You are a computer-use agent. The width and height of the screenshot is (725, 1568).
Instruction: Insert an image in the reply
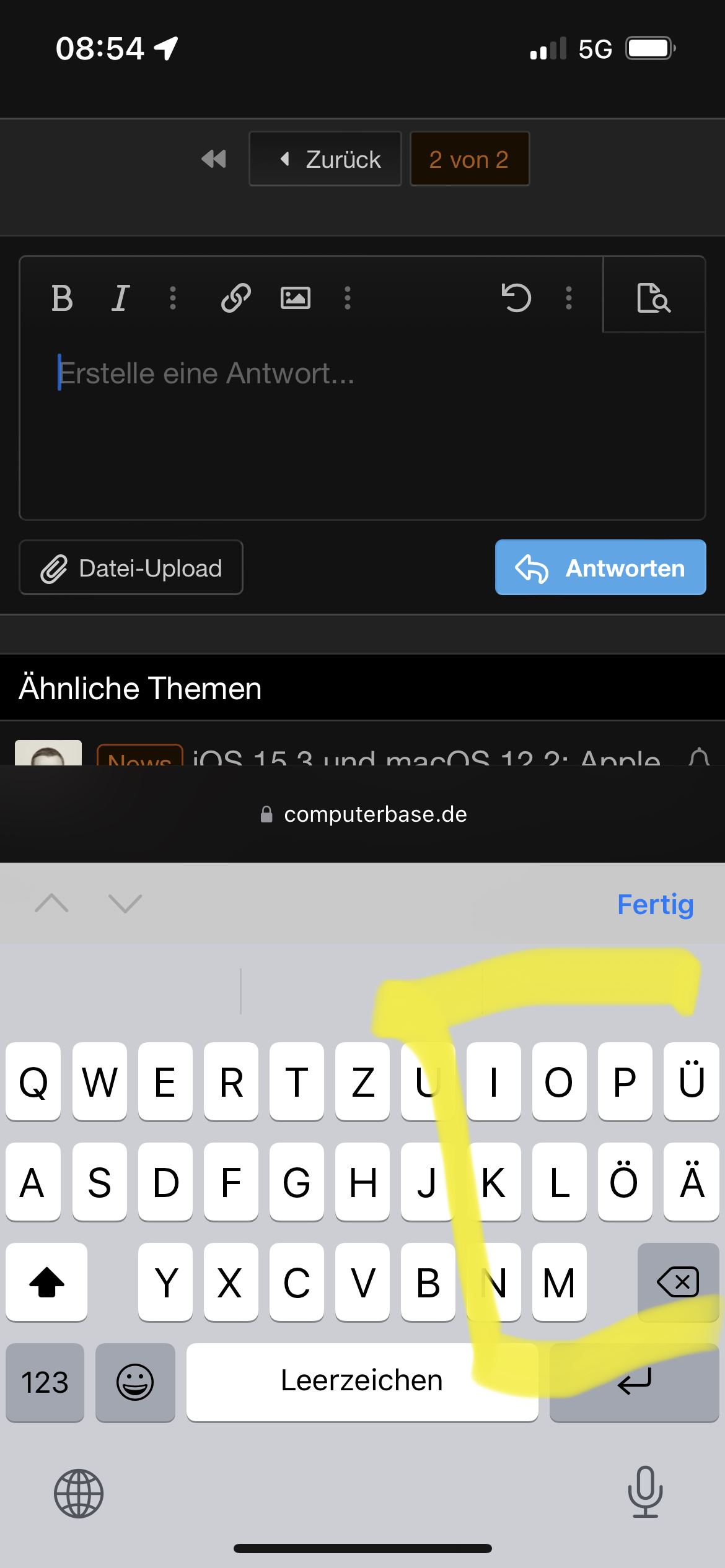coord(295,298)
